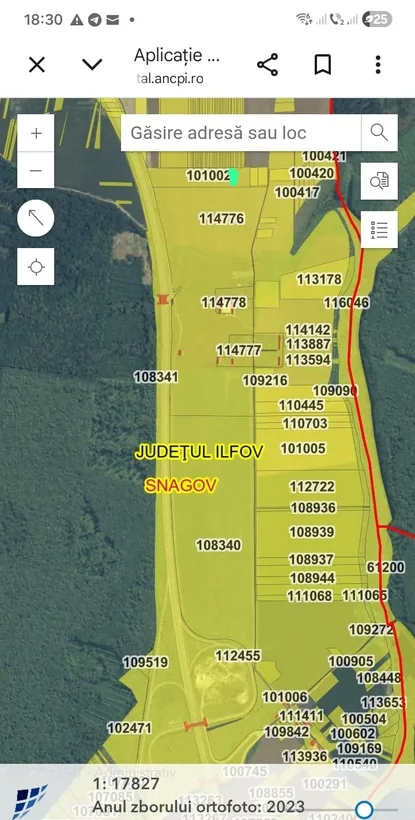The width and height of the screenshot is (415, 820).
Task: Focus the 'Găsire adresă sau loc' field
Action: (241, 133)
